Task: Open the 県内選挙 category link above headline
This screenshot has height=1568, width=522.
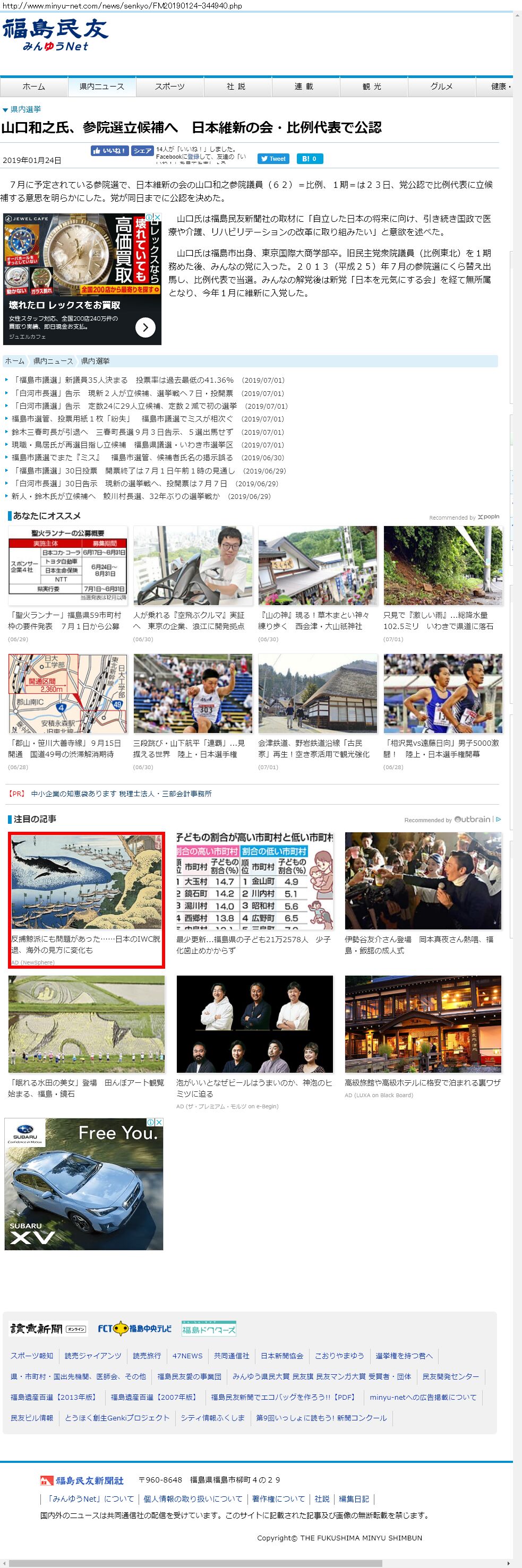Action: point(25,109)
